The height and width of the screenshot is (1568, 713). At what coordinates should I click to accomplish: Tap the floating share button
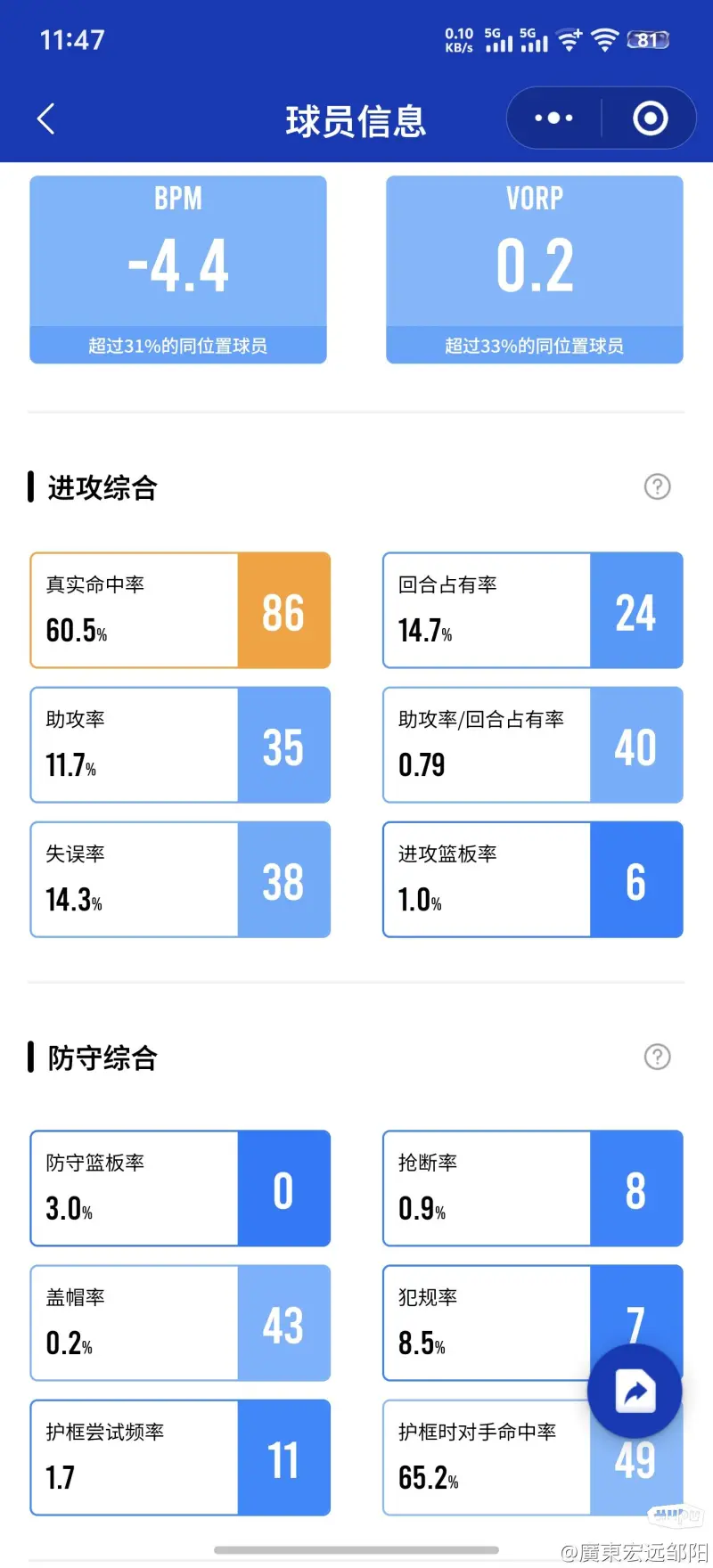[635, 1391]
